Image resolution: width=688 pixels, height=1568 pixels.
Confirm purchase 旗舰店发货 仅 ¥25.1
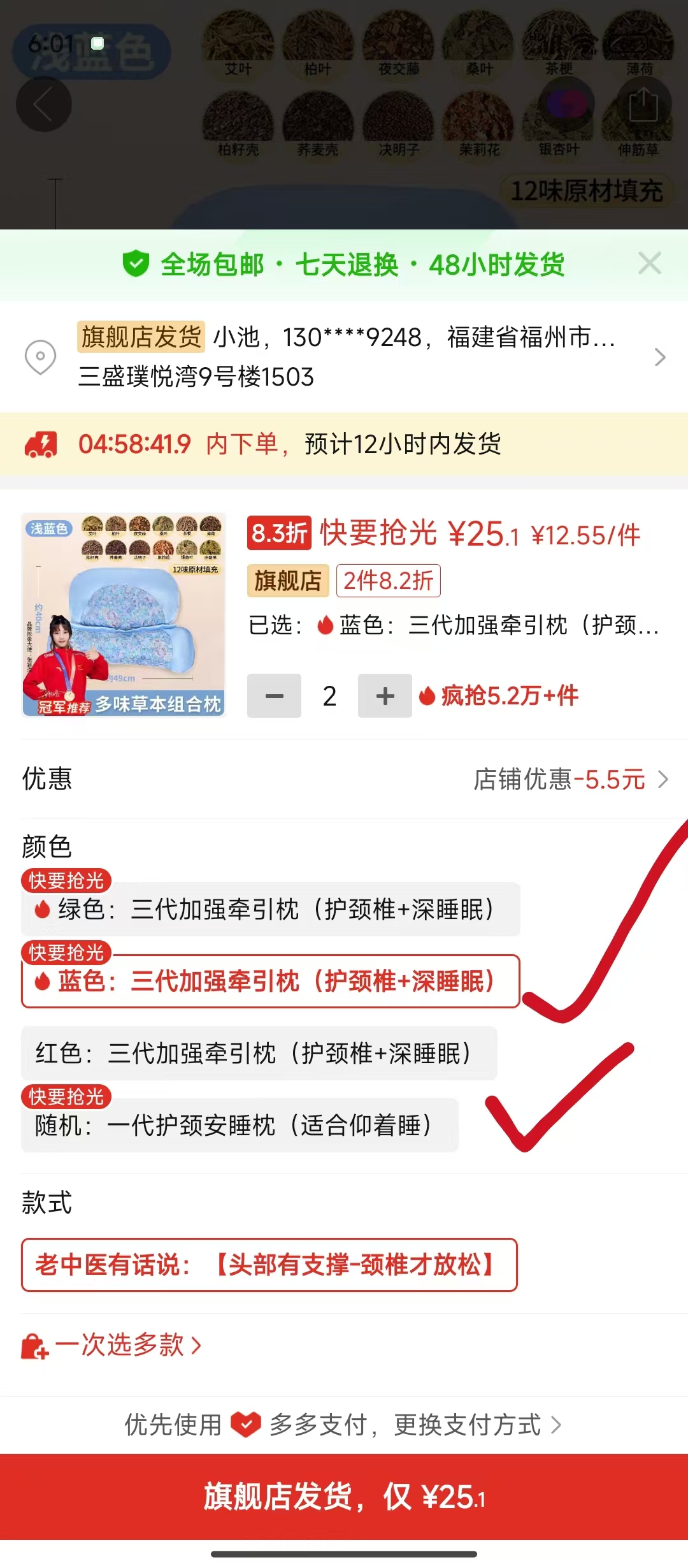click(x=344, y=1497)
